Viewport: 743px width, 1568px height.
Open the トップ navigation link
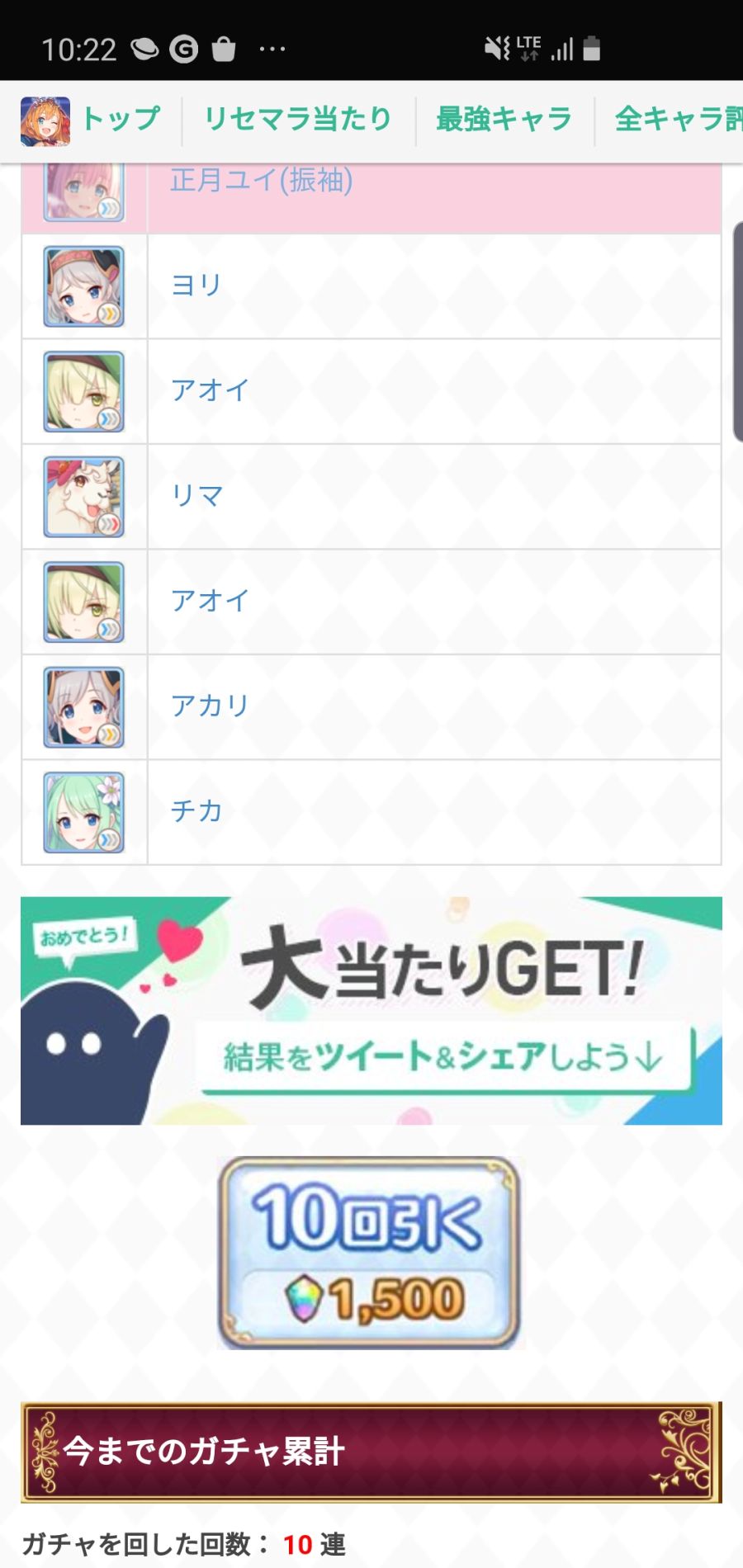coord(120,120)
